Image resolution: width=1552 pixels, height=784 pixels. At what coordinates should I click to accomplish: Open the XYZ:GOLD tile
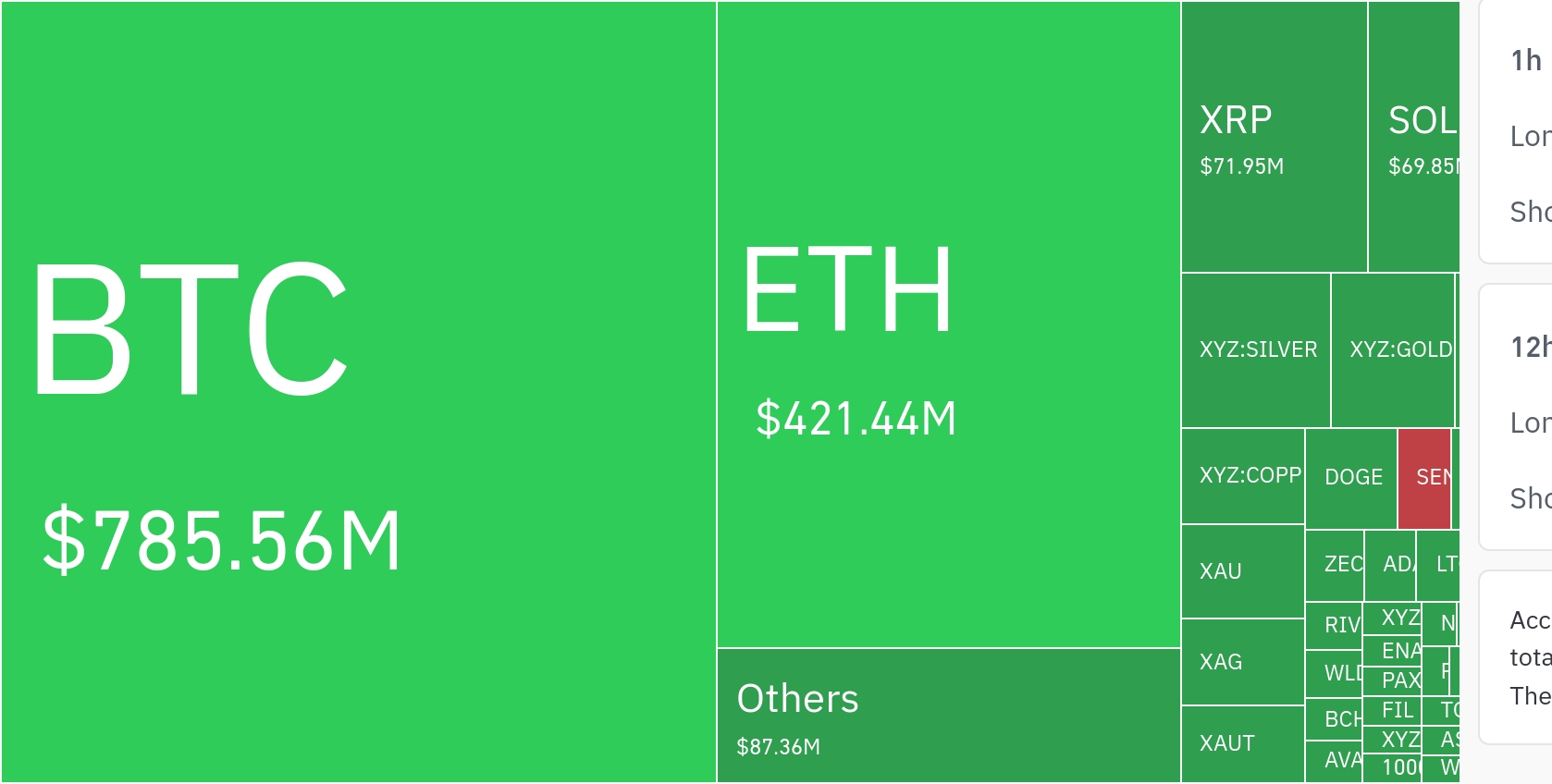[1393, 349]
